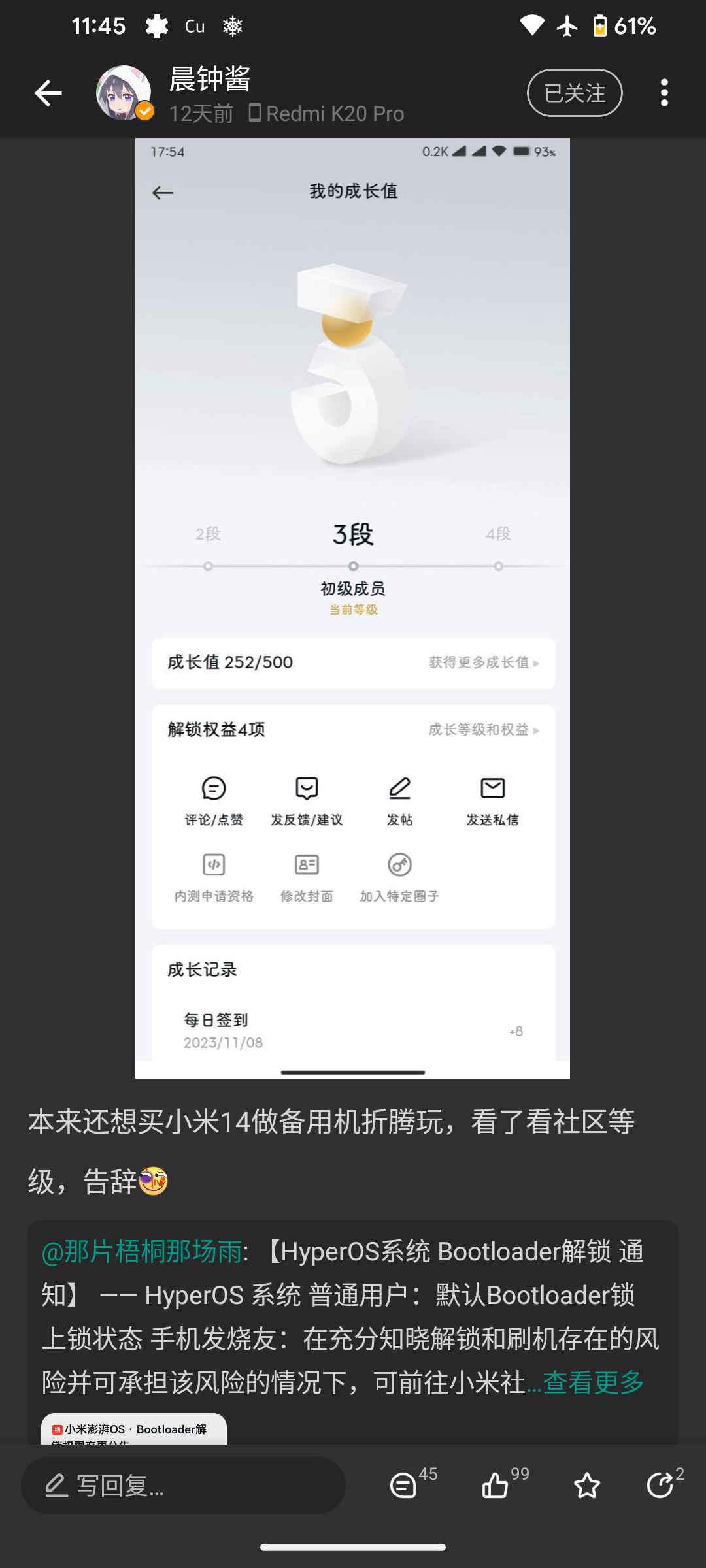Add this post to favorites with star
Screen dimensions: 706x1568
click(x=586, y=1486)
